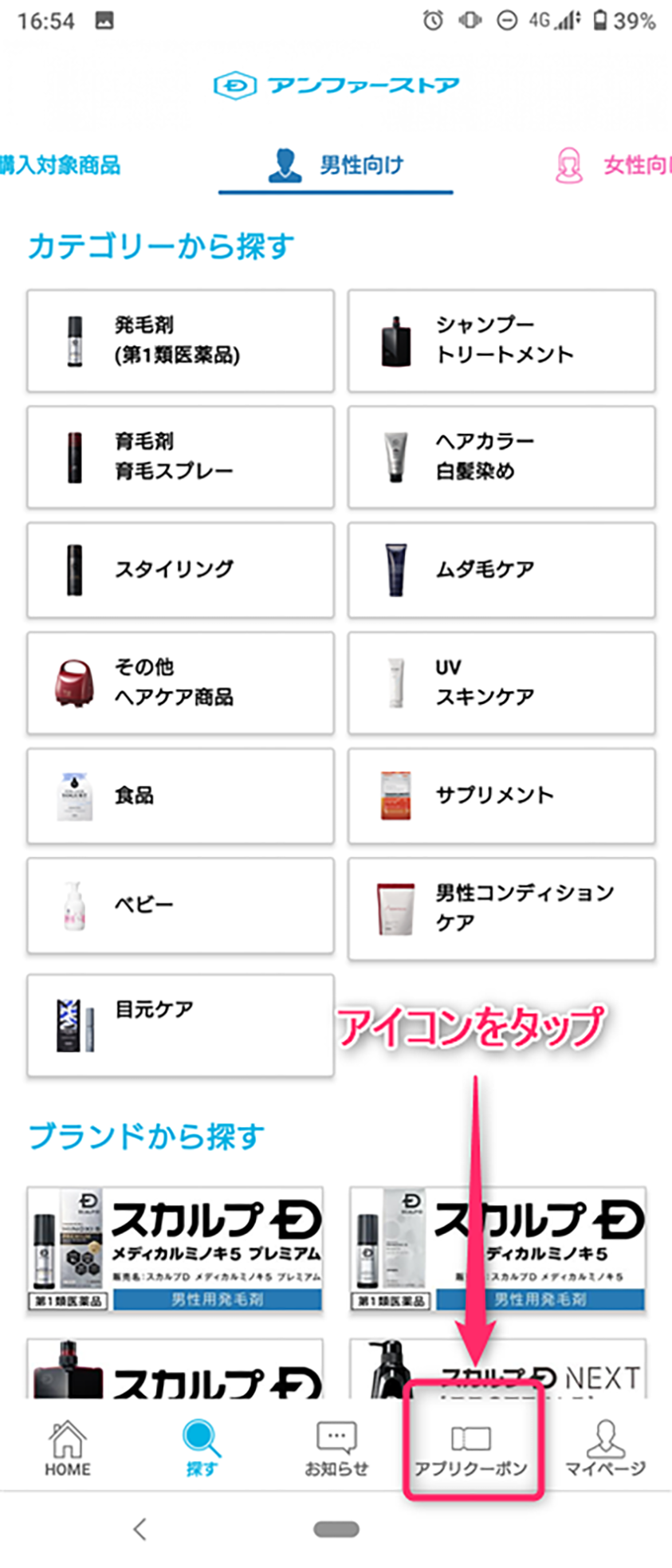672x1568 pixels.
Task: Open the お知らせ tab
Action: click(336, 1448)
